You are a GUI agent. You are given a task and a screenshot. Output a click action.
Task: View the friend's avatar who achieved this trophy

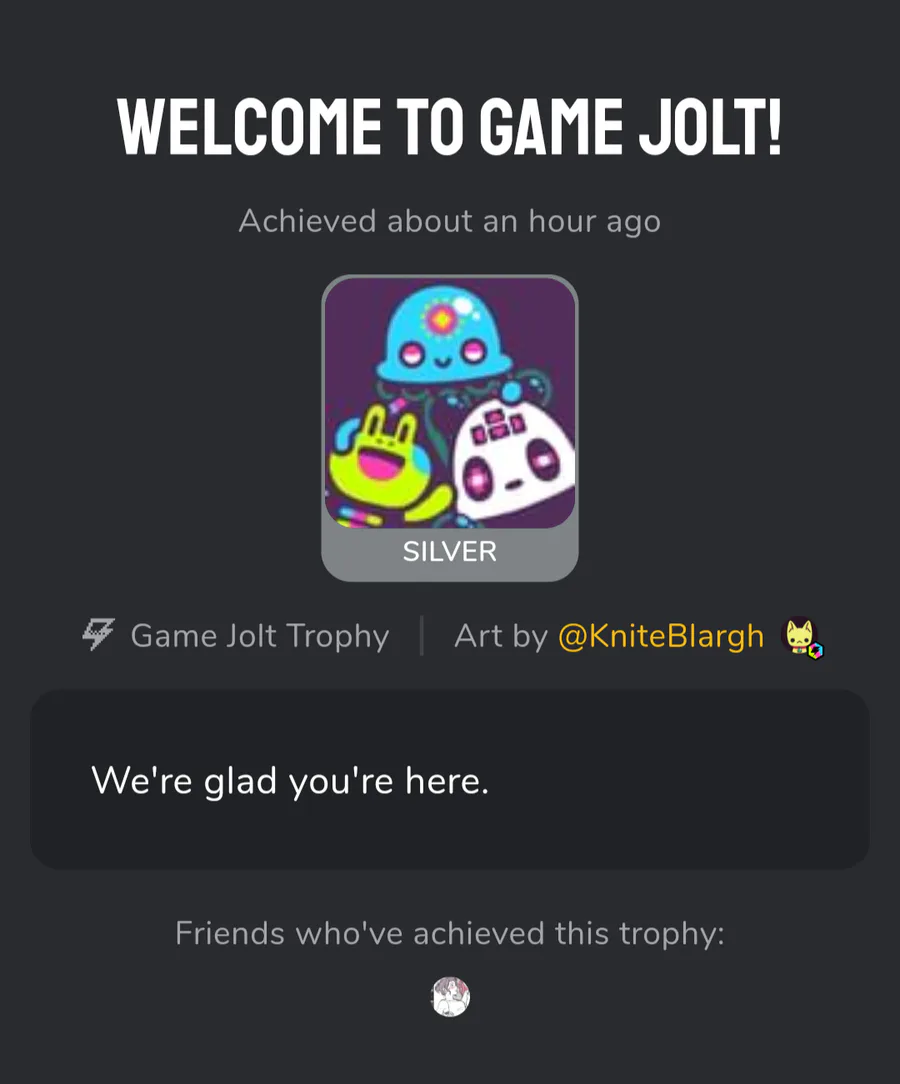pos(450,997)
